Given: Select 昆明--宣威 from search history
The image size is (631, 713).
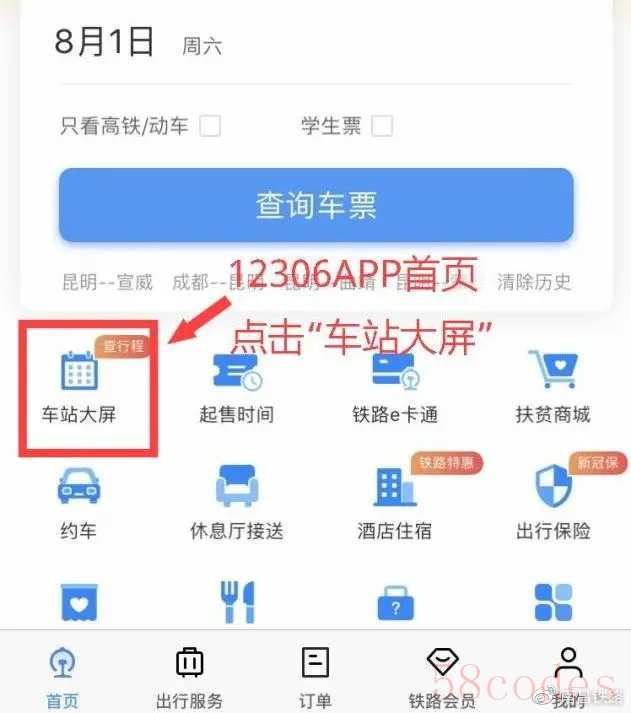Looking at the screenshot, I should coord(107,282).
